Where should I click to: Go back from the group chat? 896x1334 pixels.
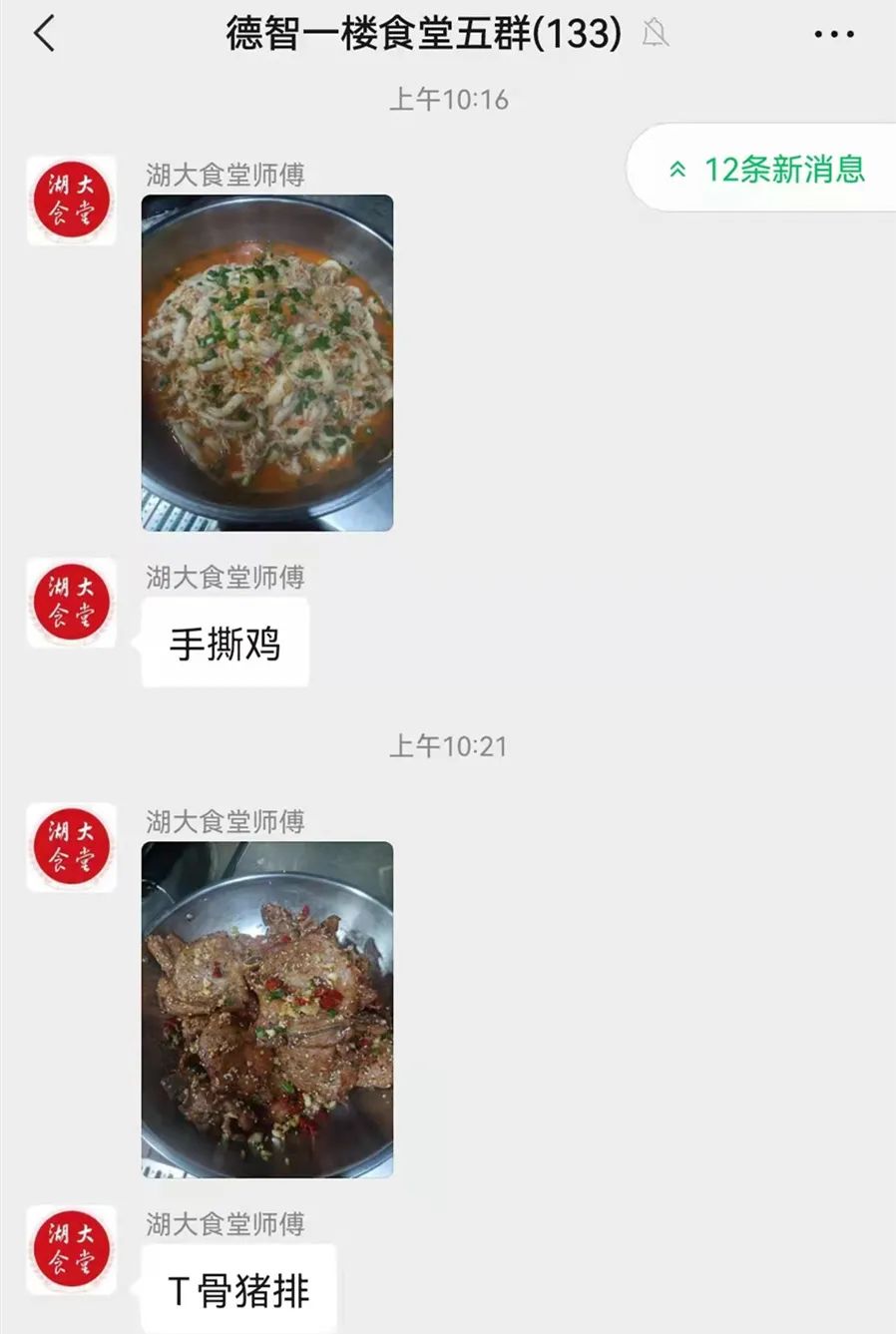[44, 34]
